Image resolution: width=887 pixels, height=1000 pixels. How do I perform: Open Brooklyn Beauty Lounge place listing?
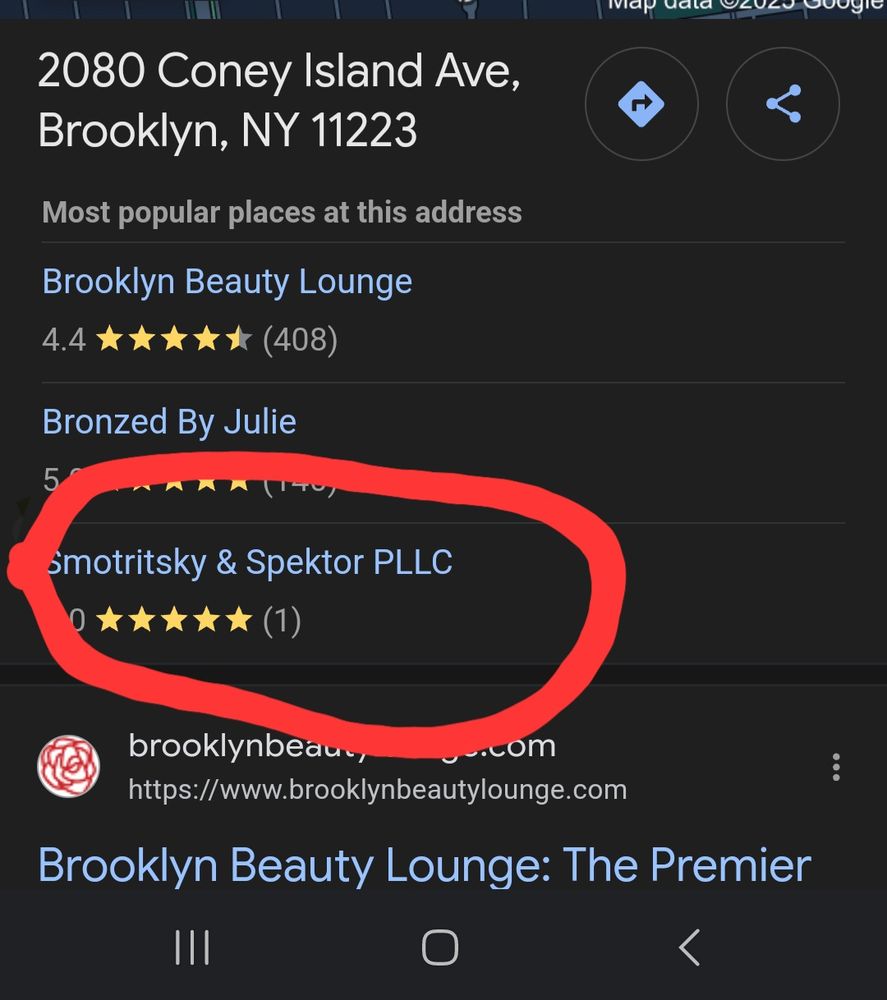[x=227, y=282]
